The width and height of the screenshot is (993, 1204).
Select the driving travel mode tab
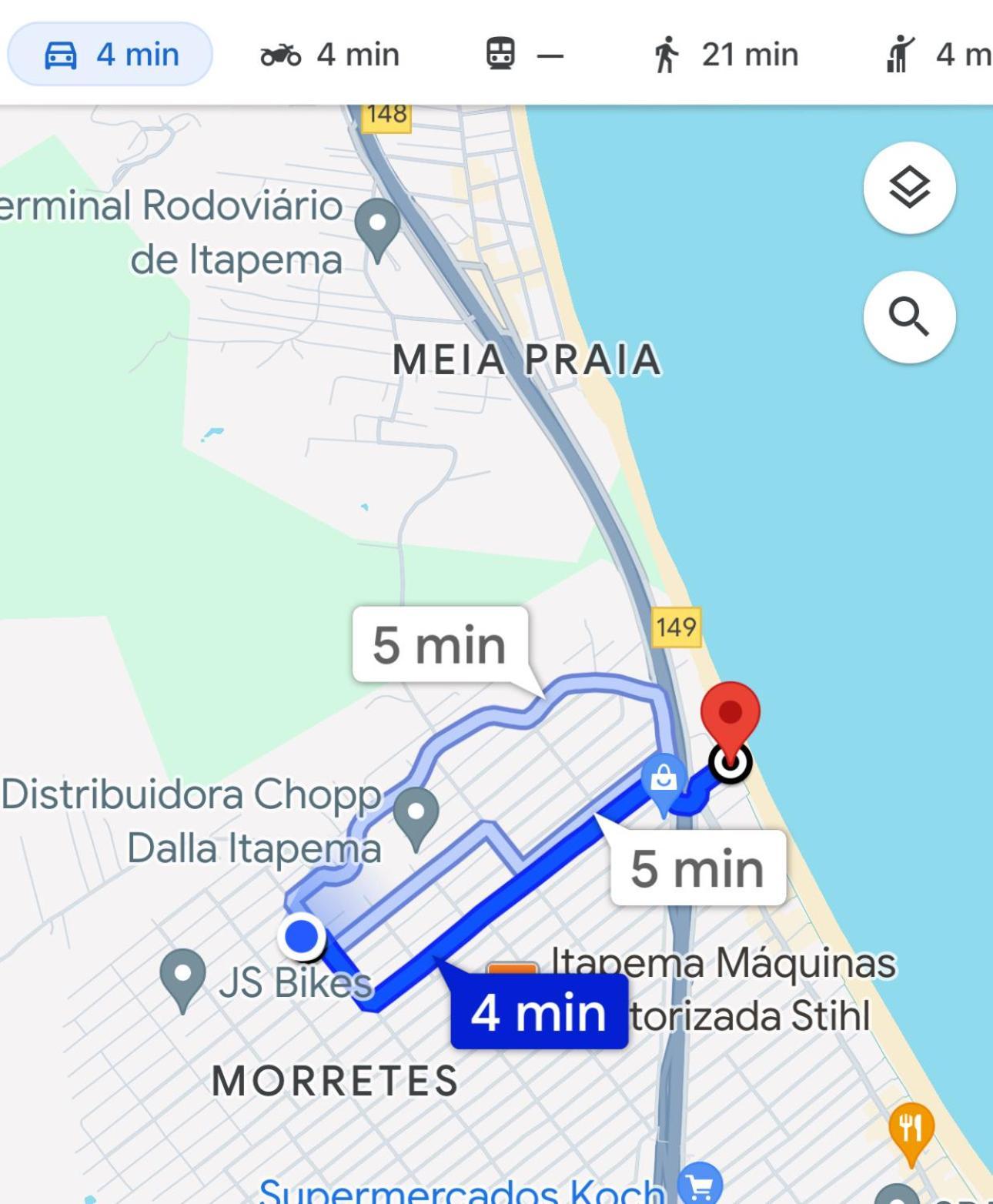[x=110, y=55]
